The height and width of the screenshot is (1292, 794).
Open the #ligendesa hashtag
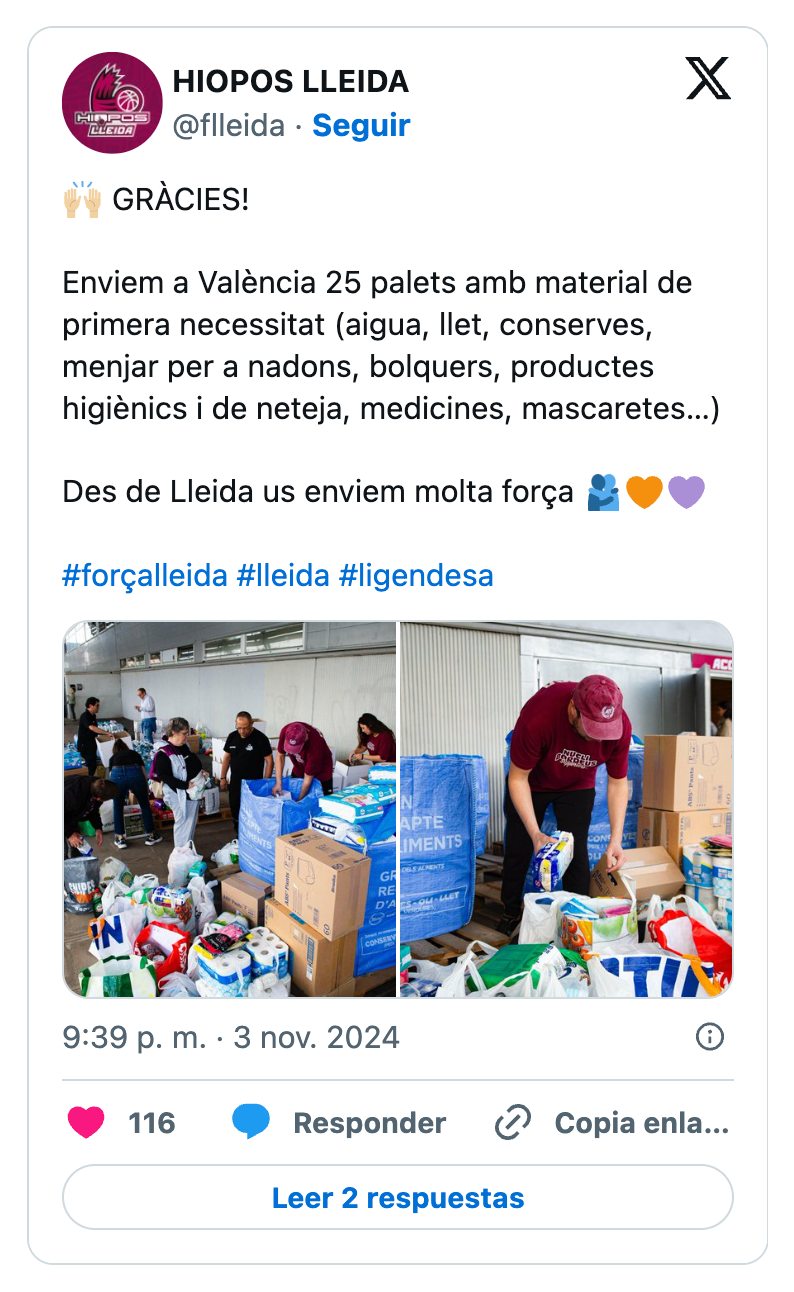pyautogui.click(x=416, y=576)
